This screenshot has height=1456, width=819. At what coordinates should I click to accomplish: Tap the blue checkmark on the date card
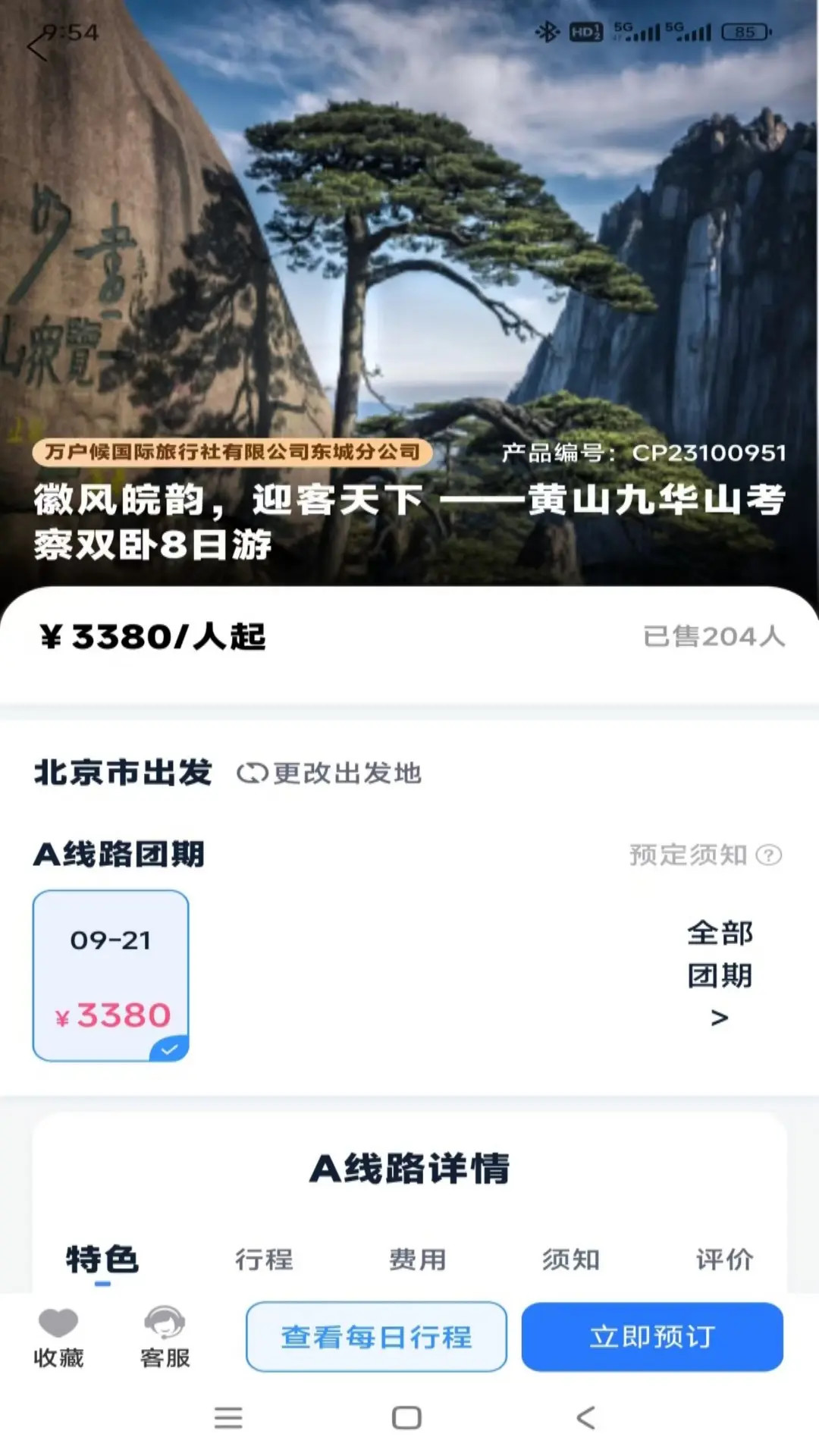171,1046
